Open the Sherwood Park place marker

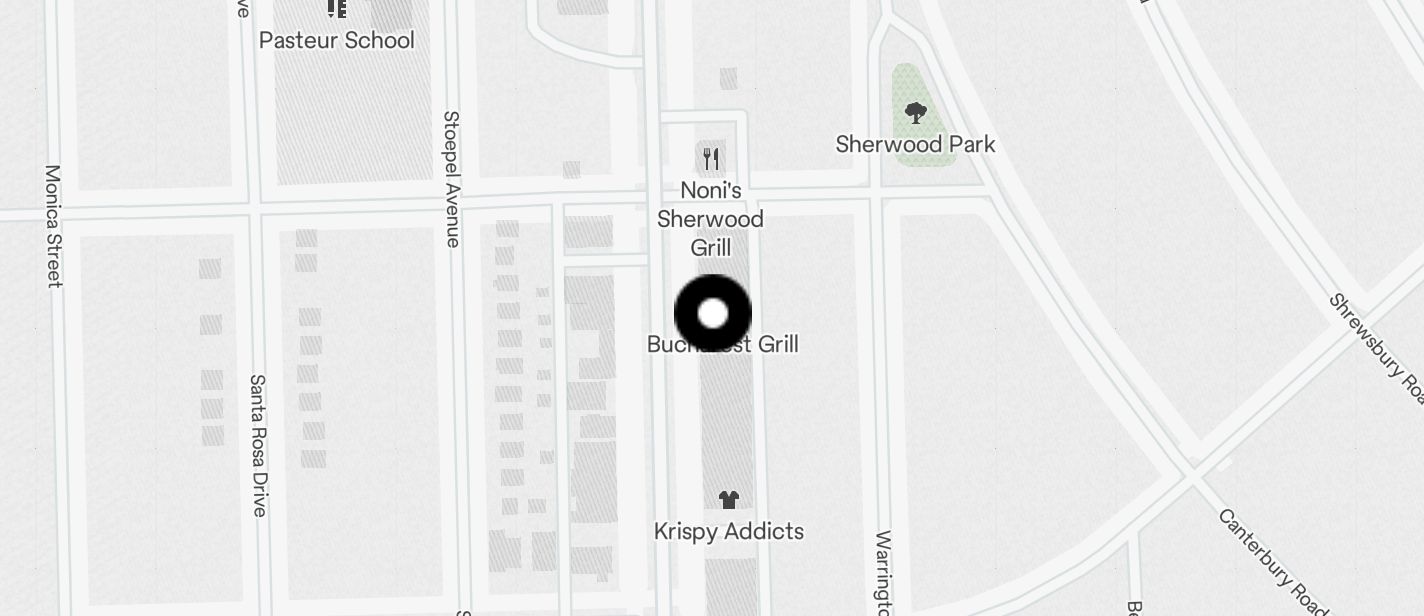[x=914, y=113]
